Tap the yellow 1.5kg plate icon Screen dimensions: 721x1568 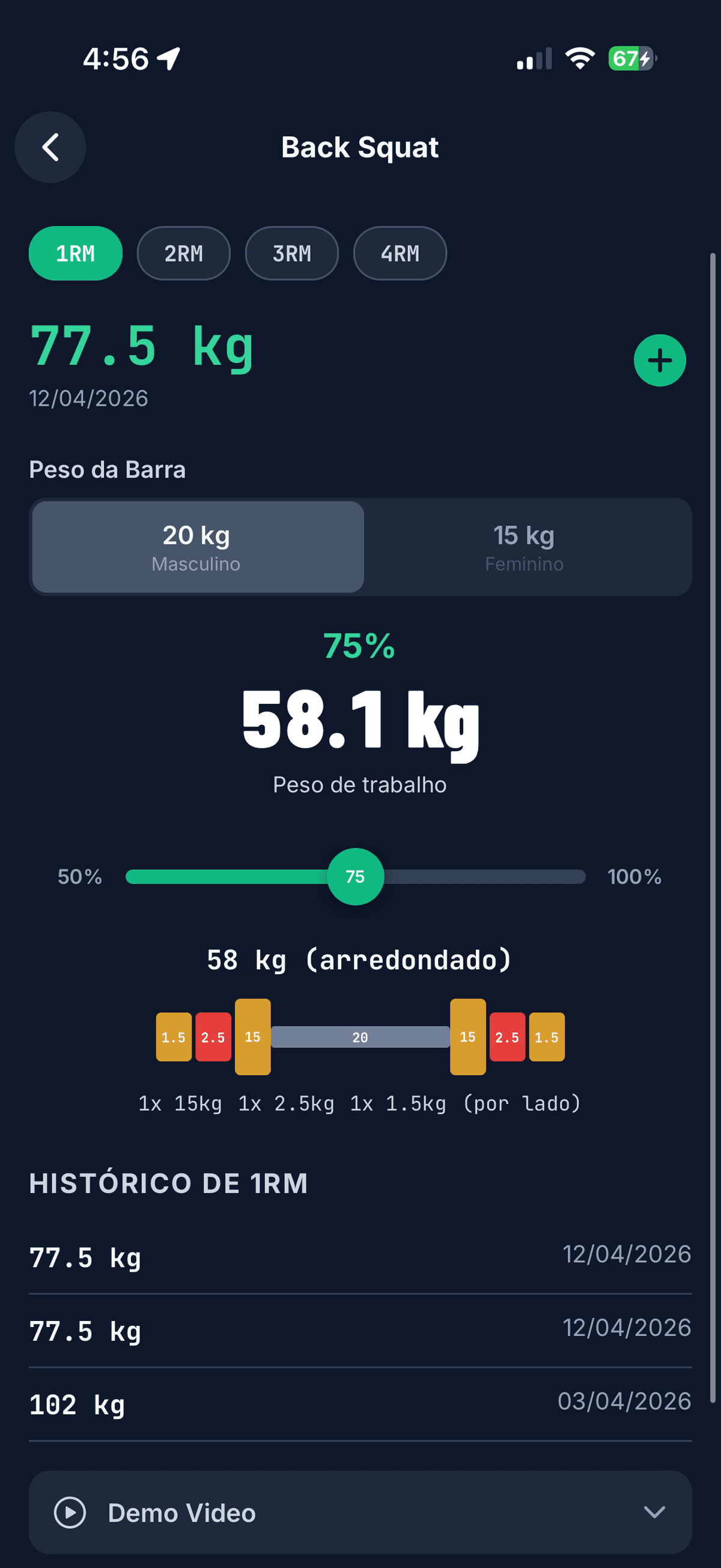174,1037
